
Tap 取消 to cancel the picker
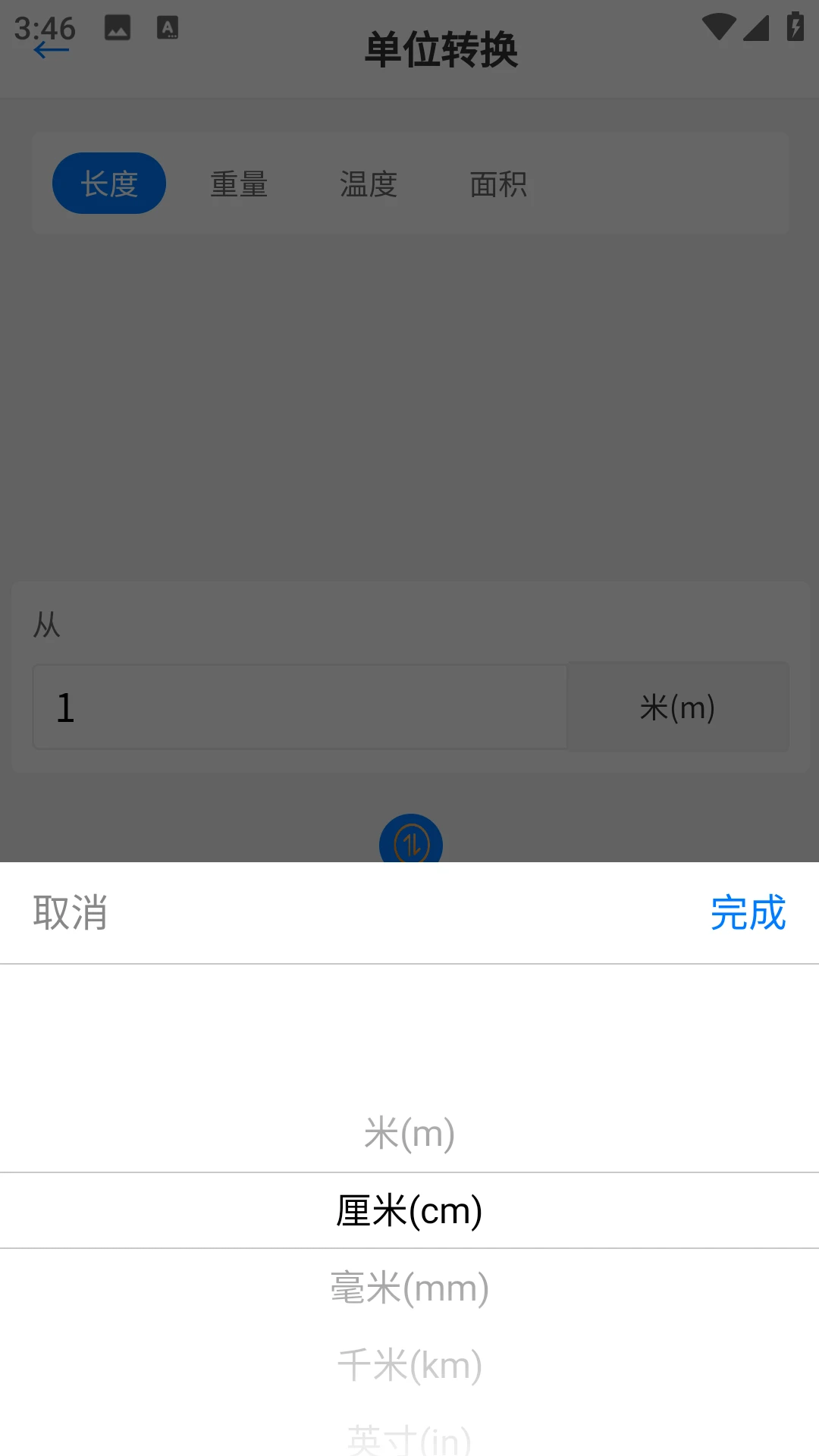pos(70,912)
